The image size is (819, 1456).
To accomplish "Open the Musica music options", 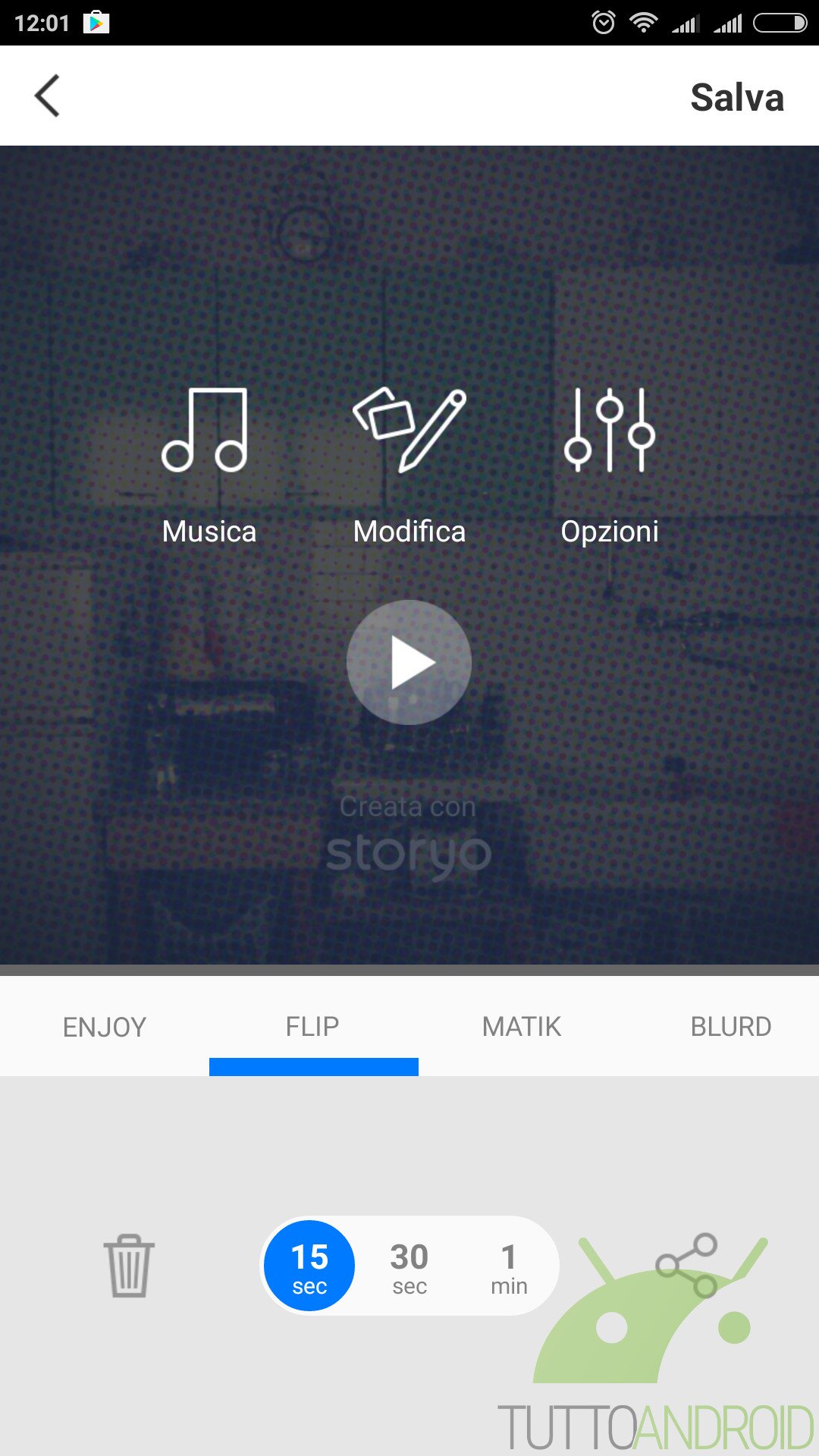I will coord(208,464).
